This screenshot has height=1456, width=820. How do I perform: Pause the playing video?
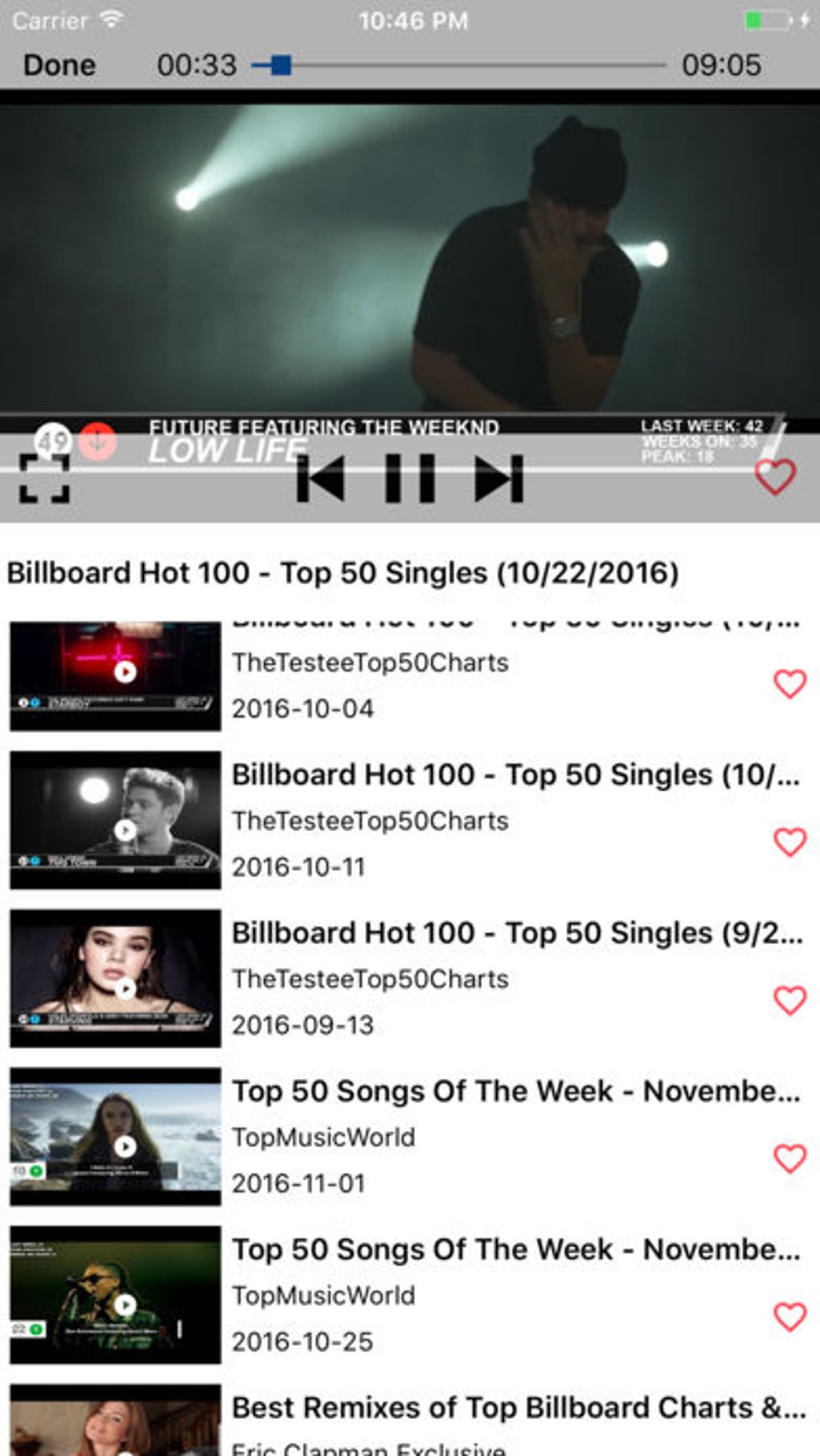pos(410,478)
